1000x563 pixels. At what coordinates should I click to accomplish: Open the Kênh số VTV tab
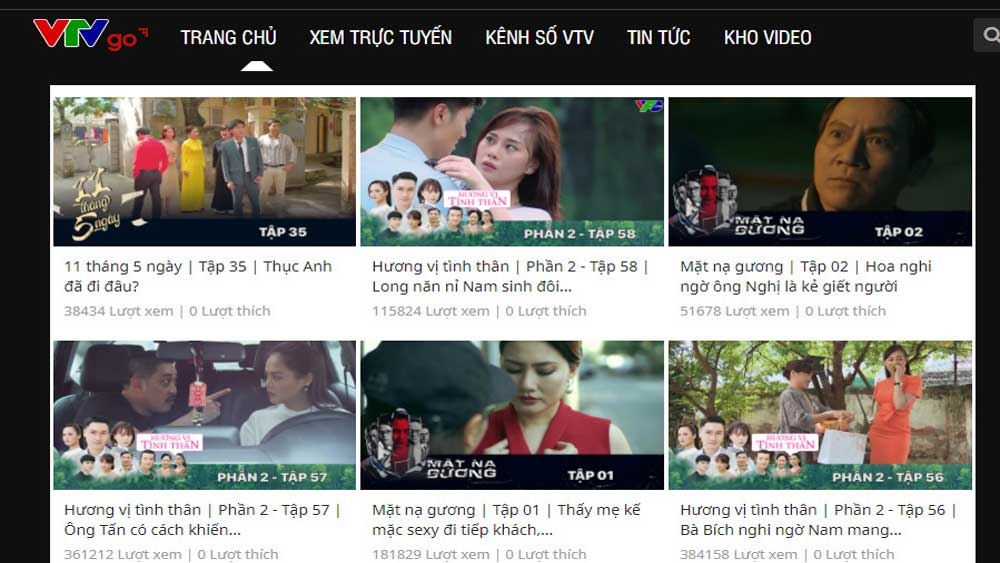point(539,38)
